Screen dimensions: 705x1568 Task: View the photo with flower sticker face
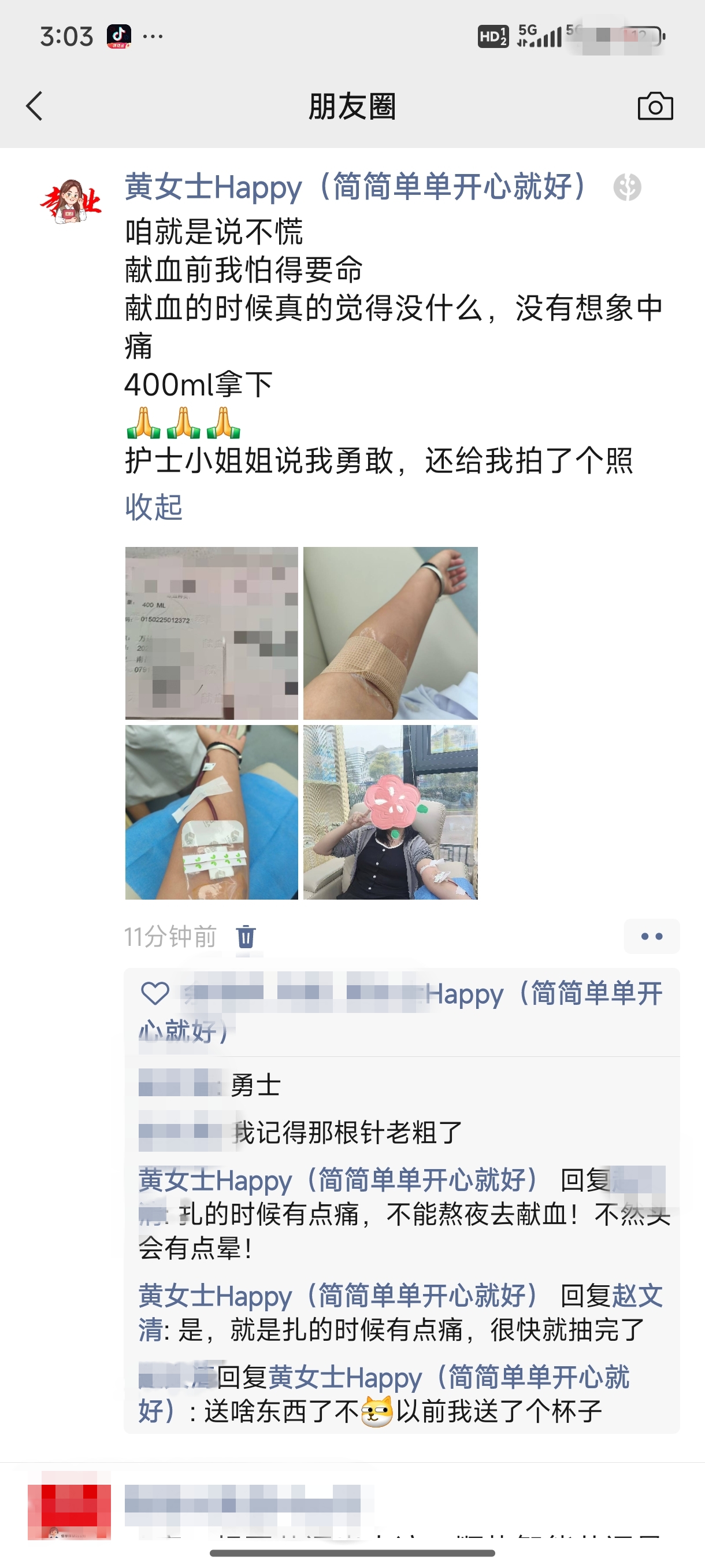pyautogui.click(x=390, y=811)
